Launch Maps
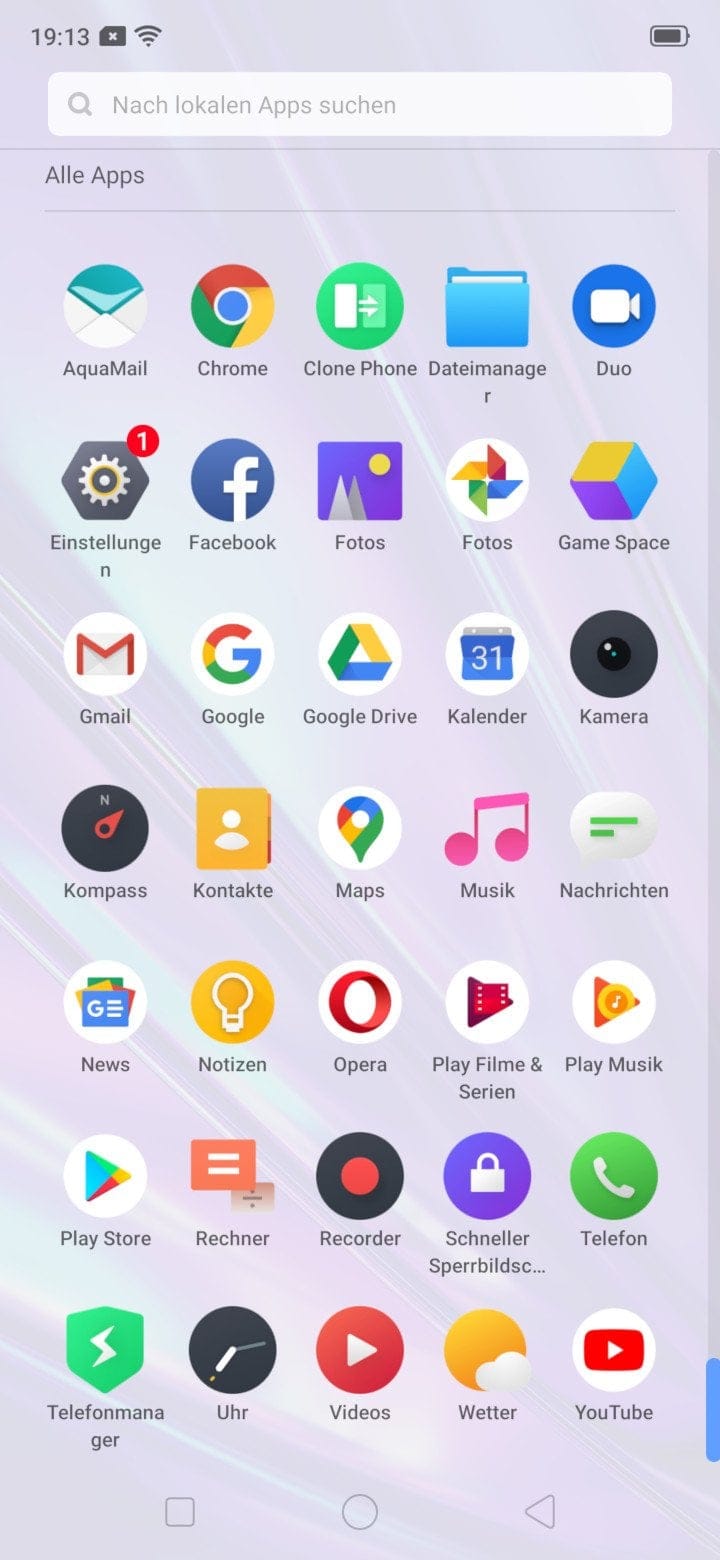The image size is (720, 1560). pyautogui.click(x=360, y=829)
